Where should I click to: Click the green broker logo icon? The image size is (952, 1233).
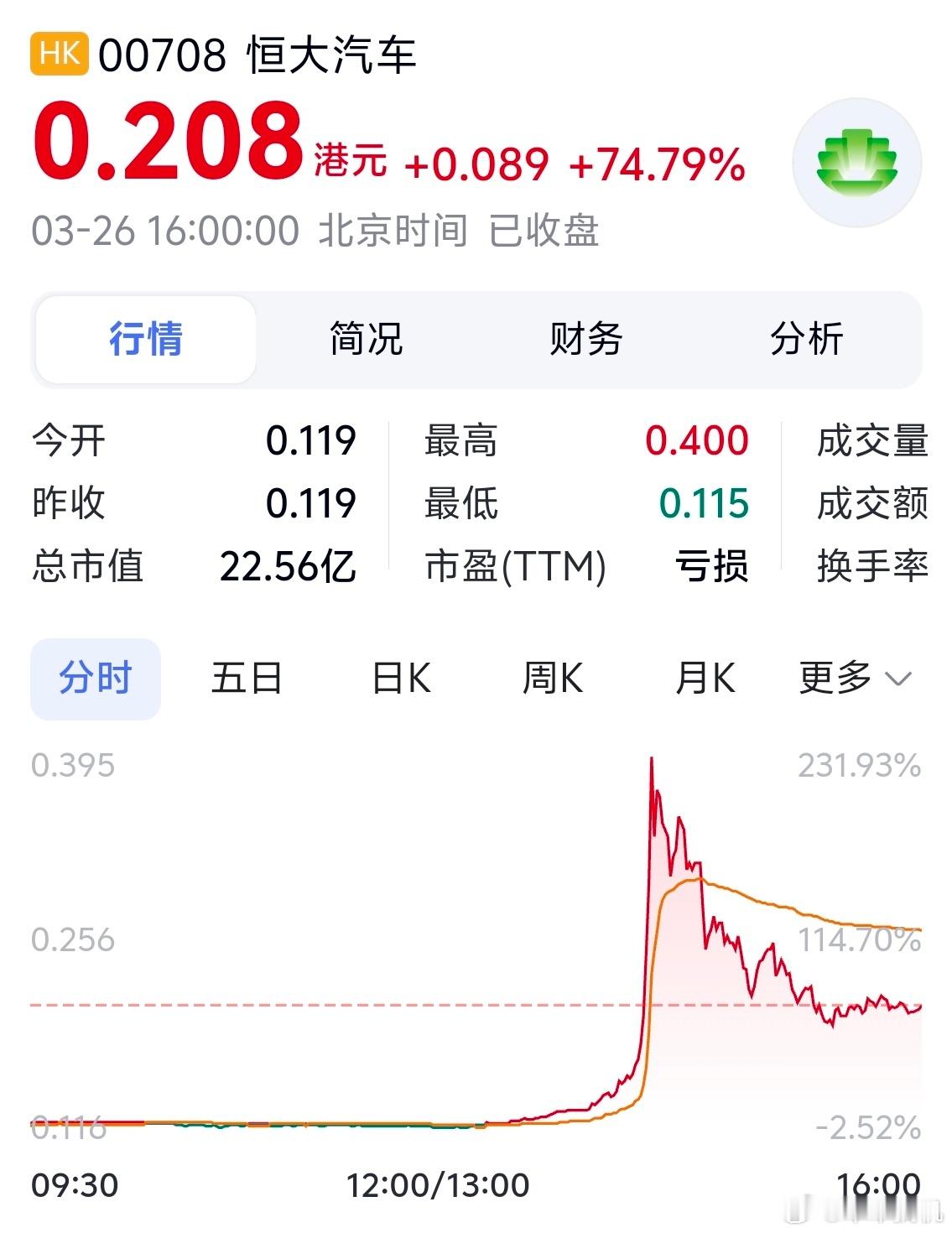tap(854, 153)
